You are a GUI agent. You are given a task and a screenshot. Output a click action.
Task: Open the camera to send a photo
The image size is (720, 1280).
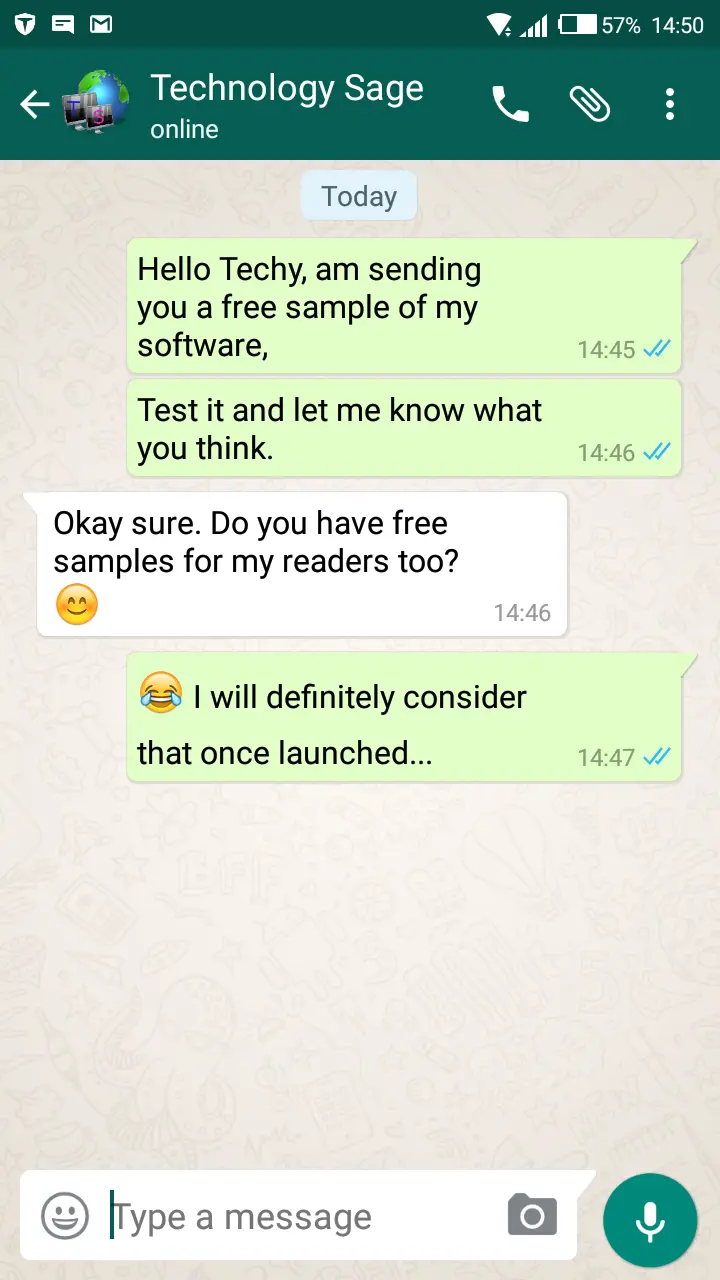532,1216
